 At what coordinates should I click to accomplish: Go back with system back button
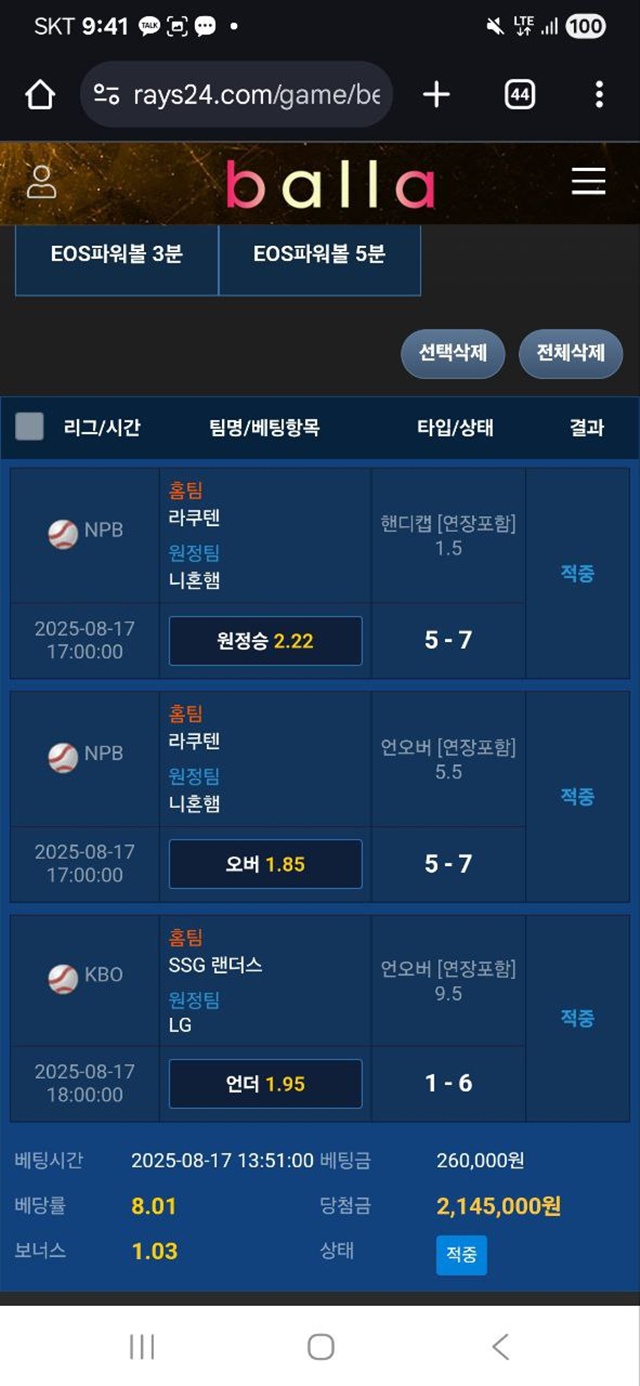(x=500, y=1346)
